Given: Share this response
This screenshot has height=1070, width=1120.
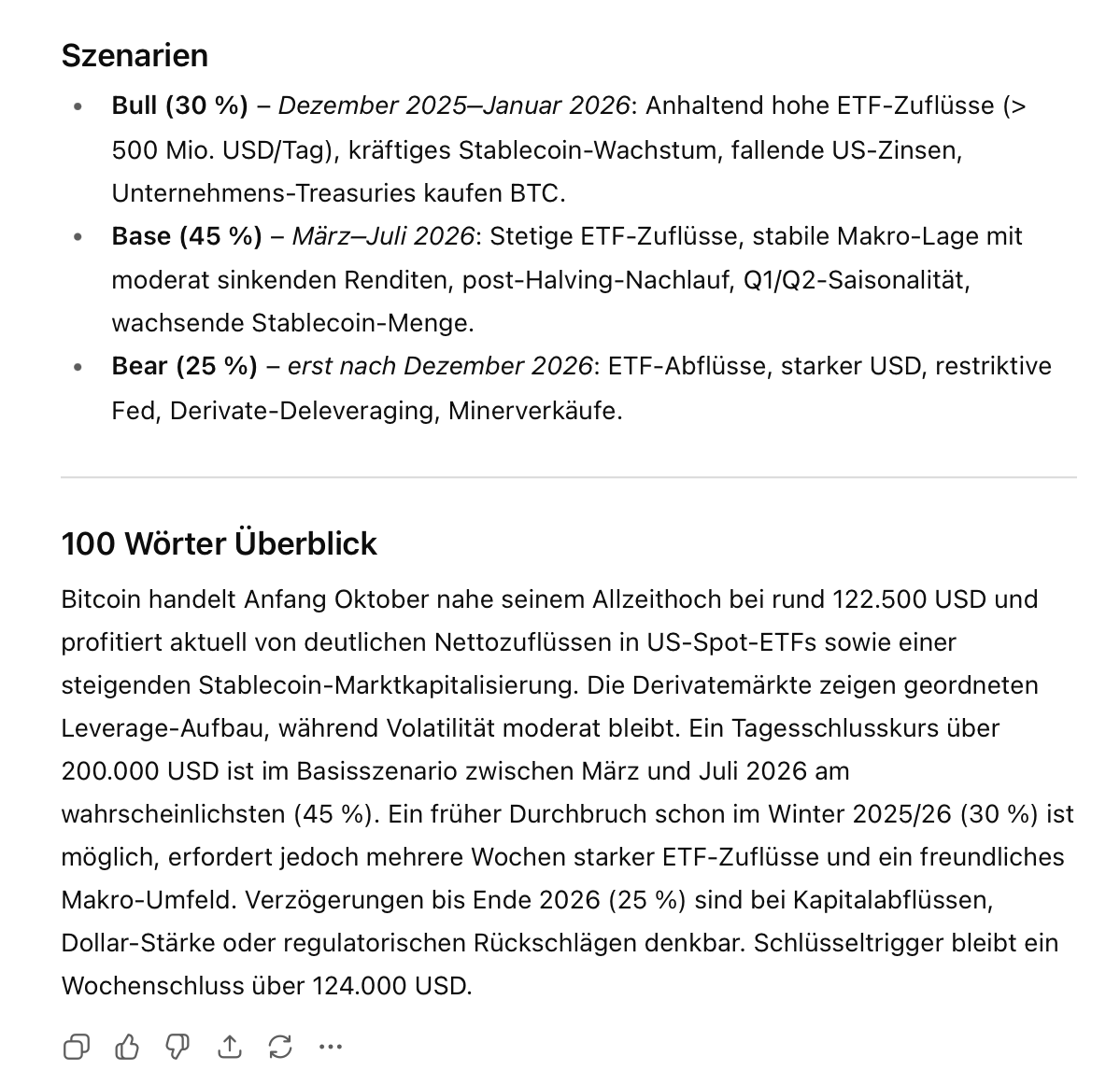Looking at the screenshot, I should 229,1047.
